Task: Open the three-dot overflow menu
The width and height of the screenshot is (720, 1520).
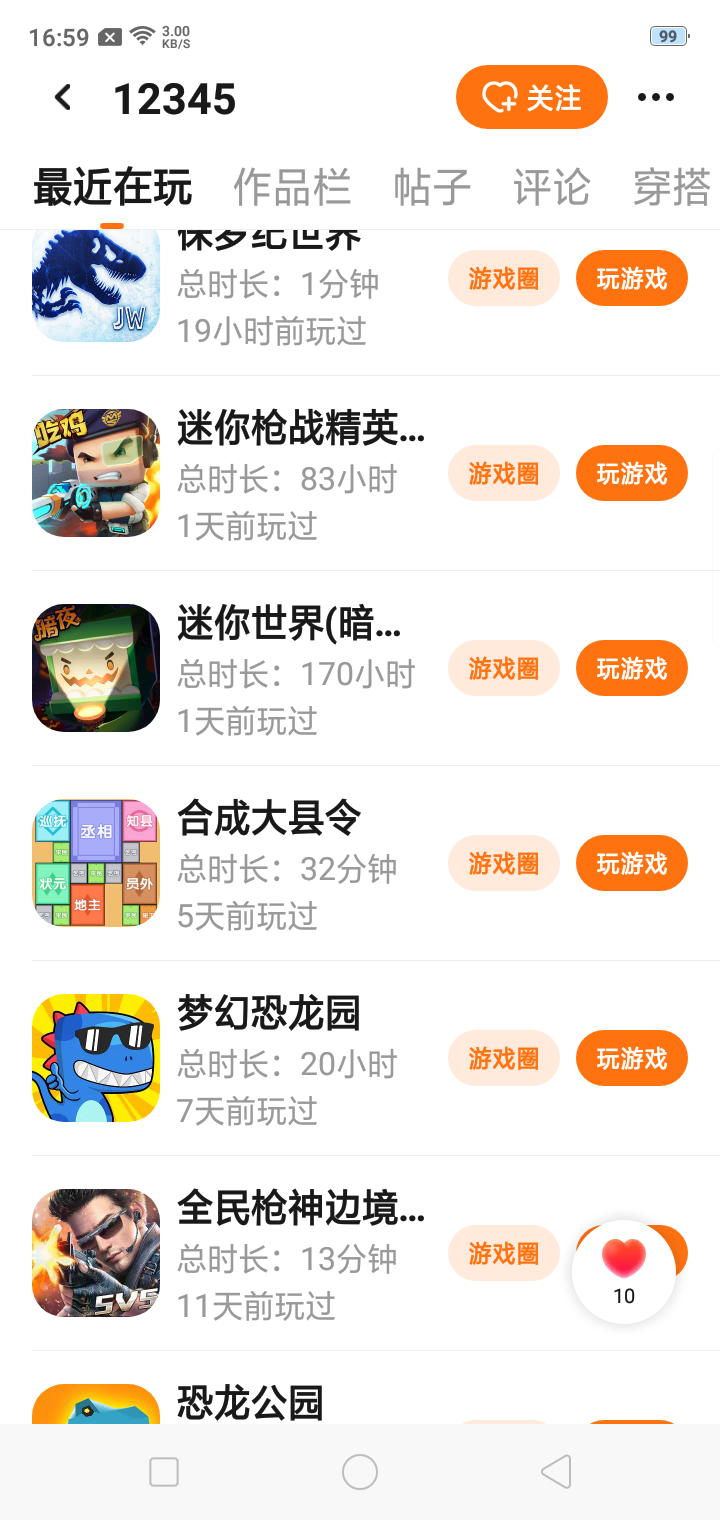Action: (656, 98)
